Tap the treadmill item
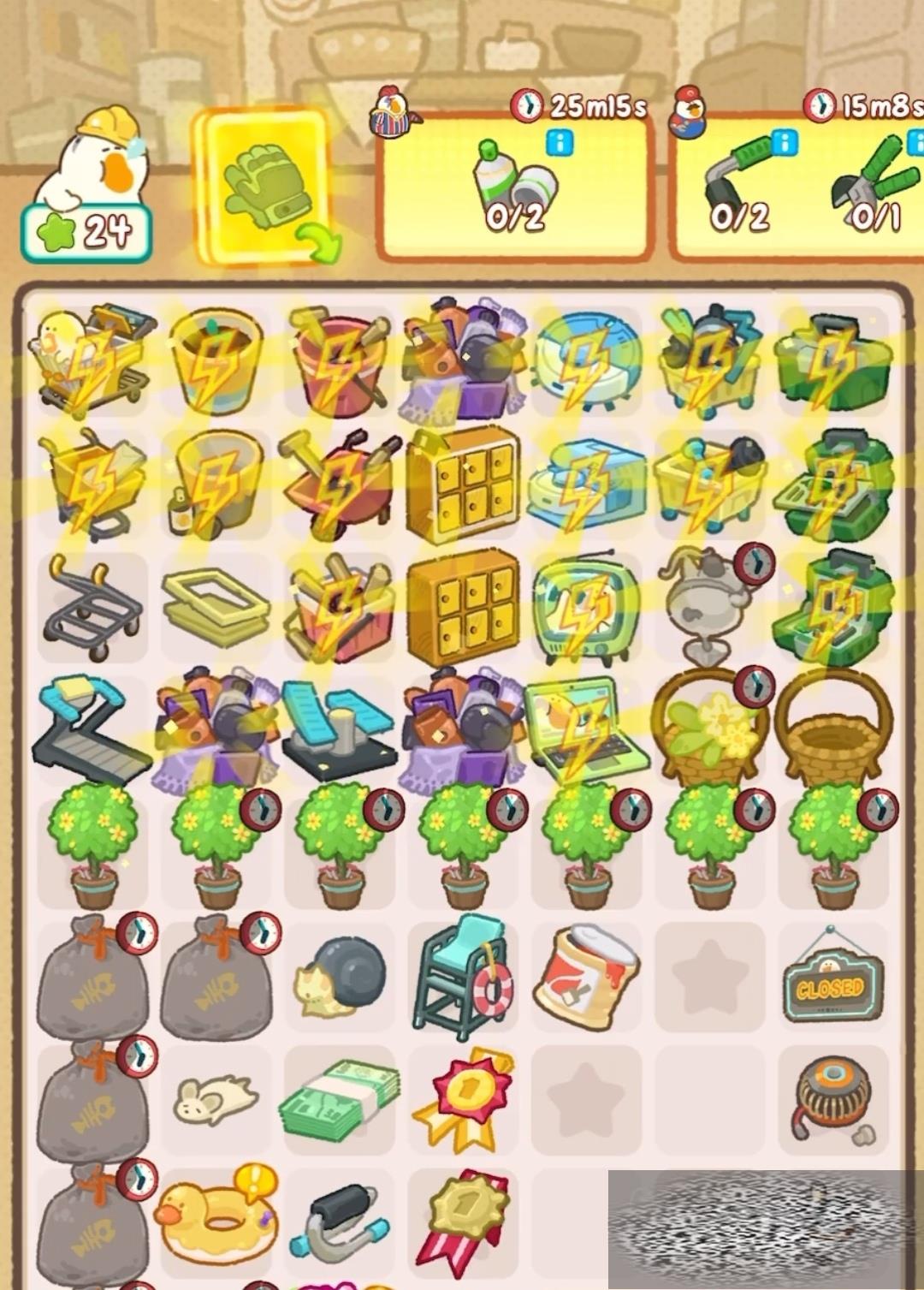Image resolution: width=924 pixels, height=1290 pixels. (x=92, y=730)
